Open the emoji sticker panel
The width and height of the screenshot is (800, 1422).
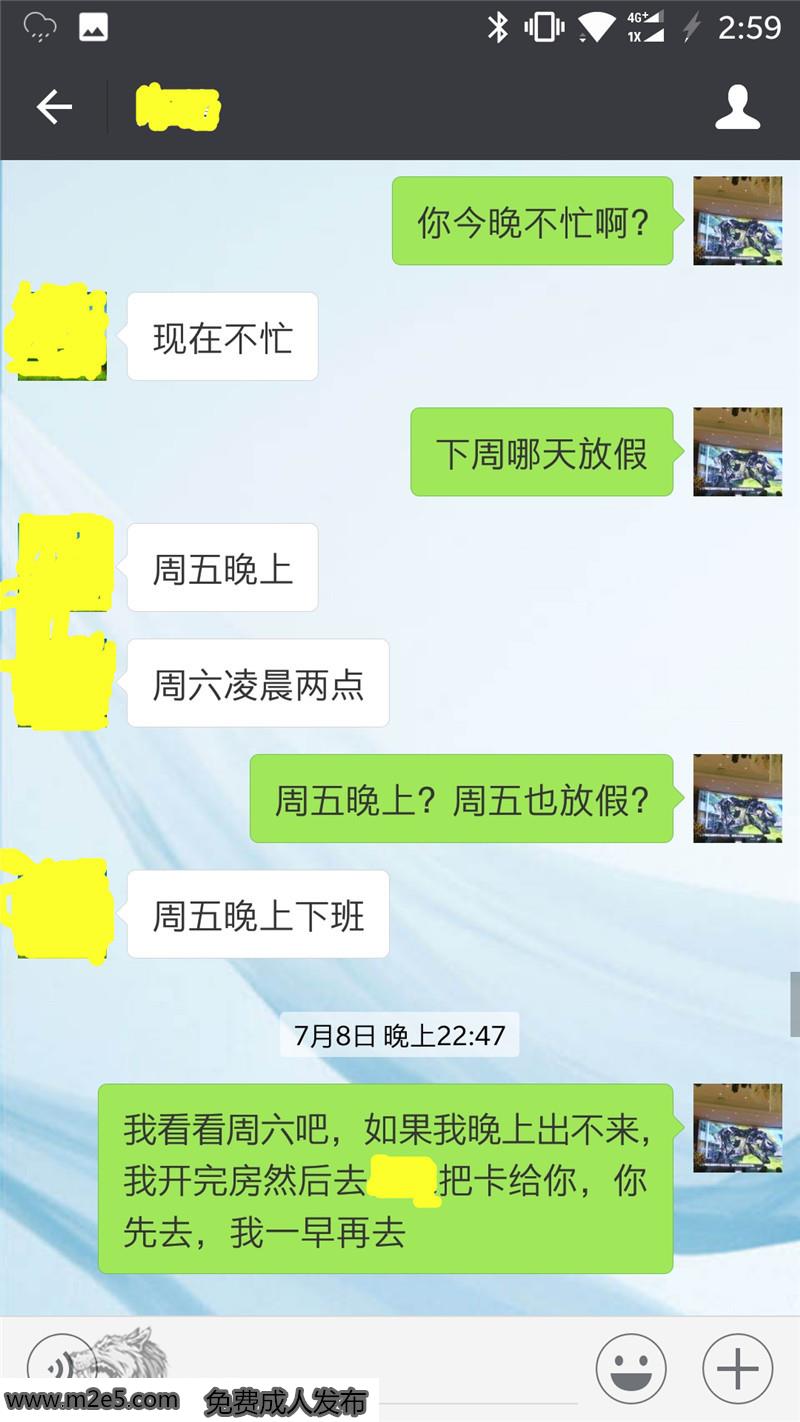(x=631, y=1368)
